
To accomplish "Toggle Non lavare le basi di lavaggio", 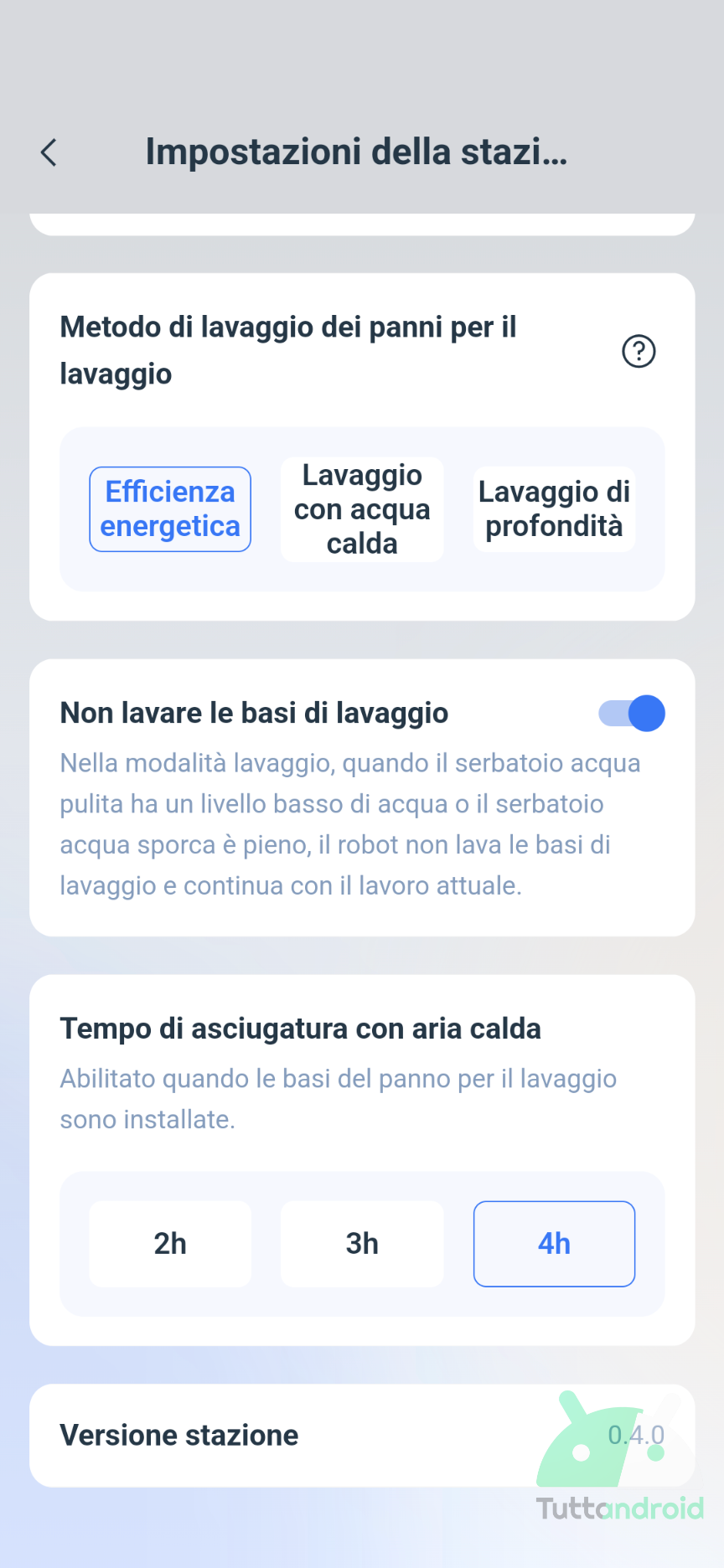I will (x=631, y=714).
